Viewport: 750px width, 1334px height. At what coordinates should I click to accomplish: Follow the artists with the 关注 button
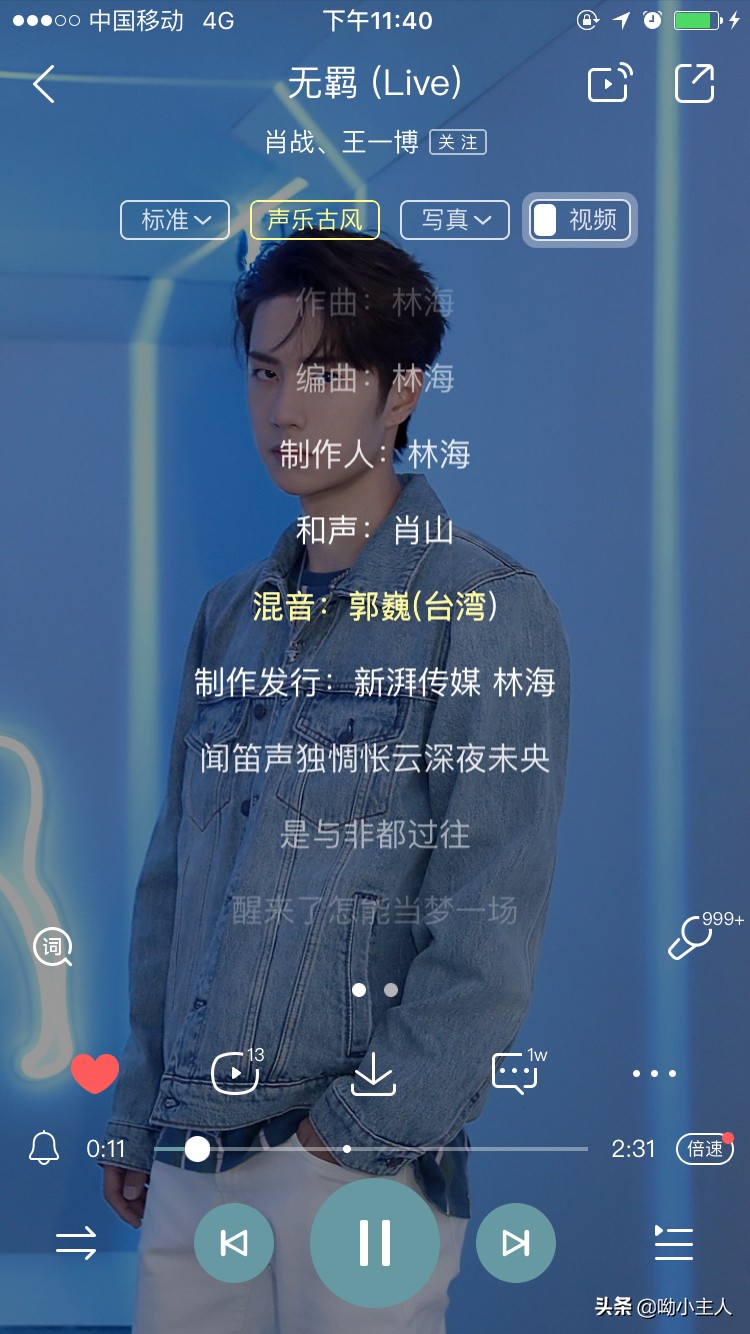click(458, 142)
